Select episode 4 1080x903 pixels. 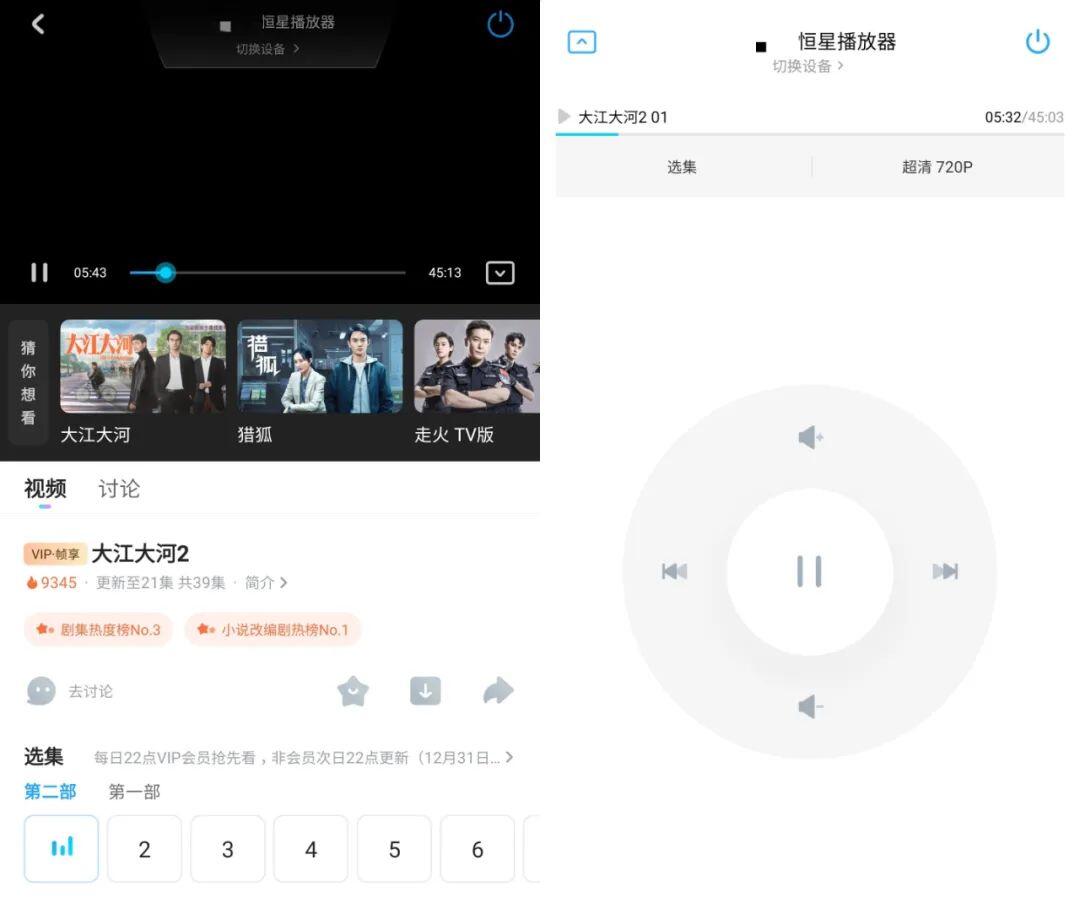click(310, 849)
